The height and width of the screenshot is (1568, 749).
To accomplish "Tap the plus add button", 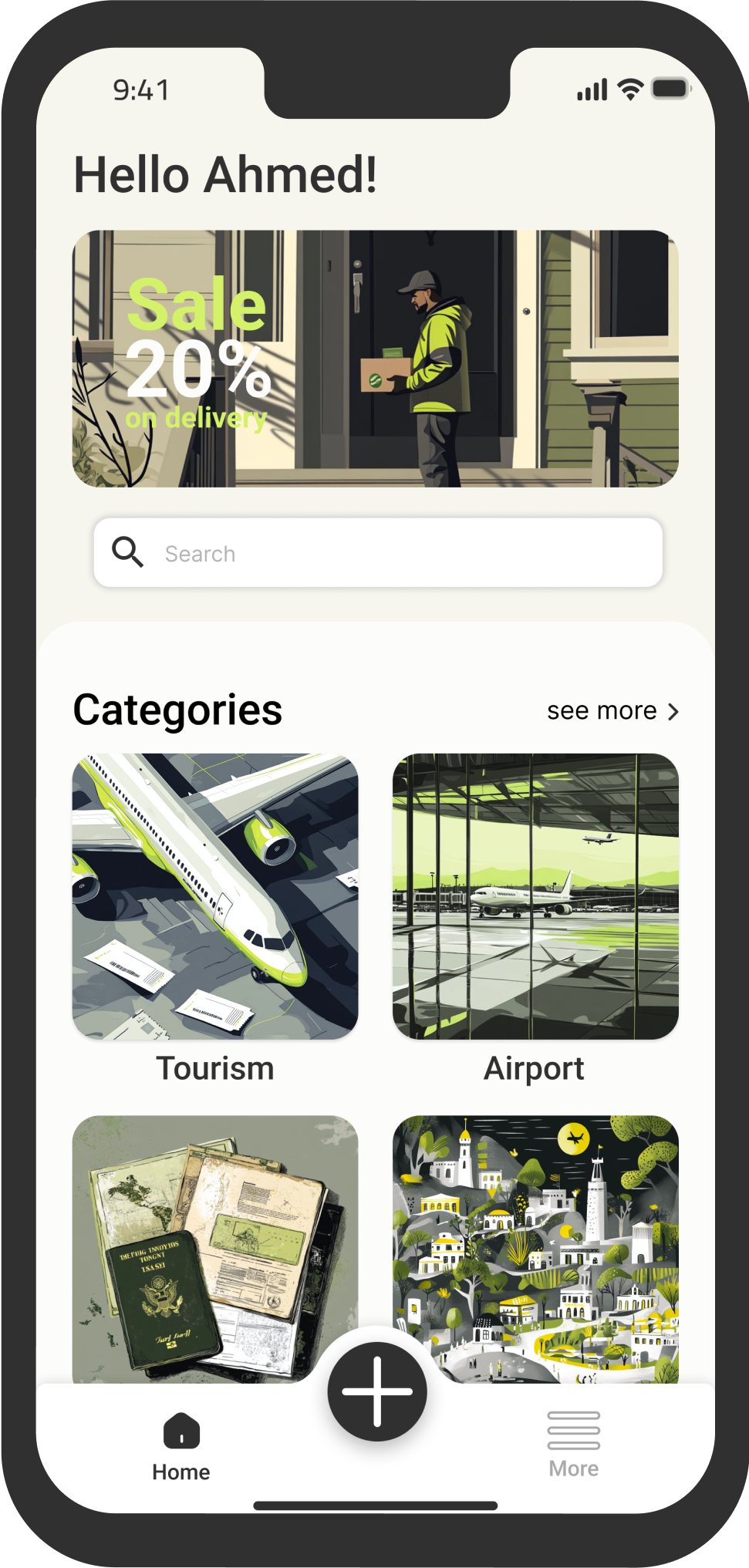I will [377, 1392].
